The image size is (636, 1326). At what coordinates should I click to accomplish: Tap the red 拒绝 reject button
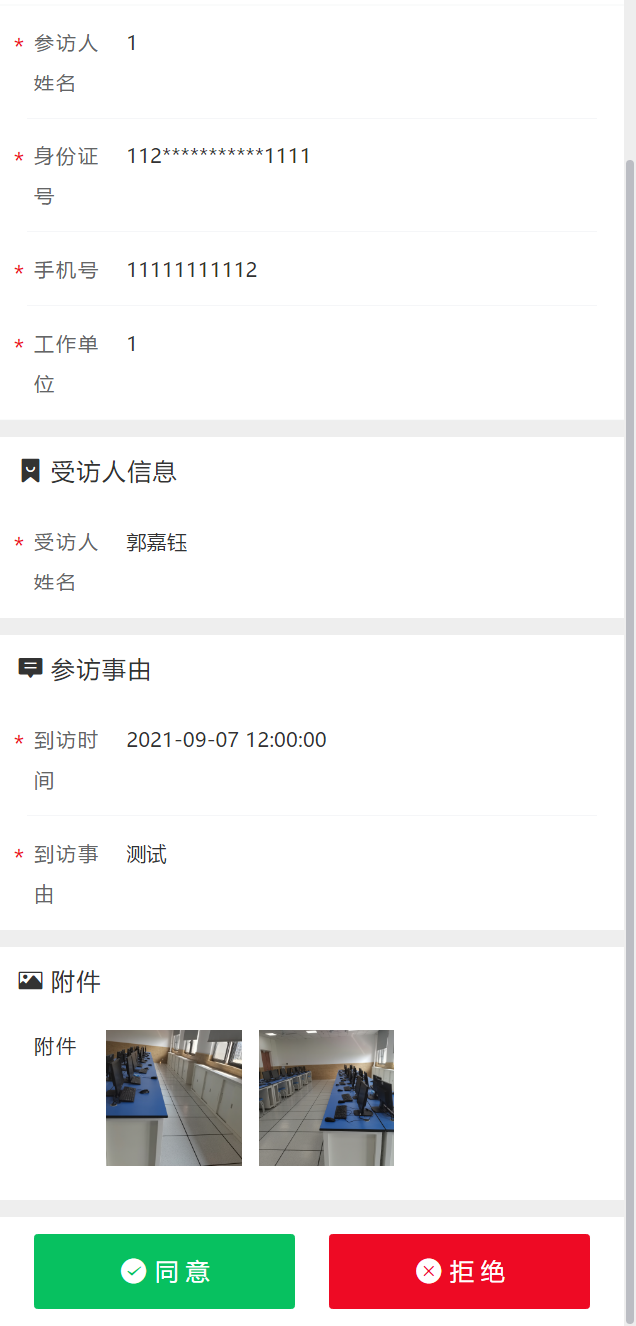click(459, 1271)
